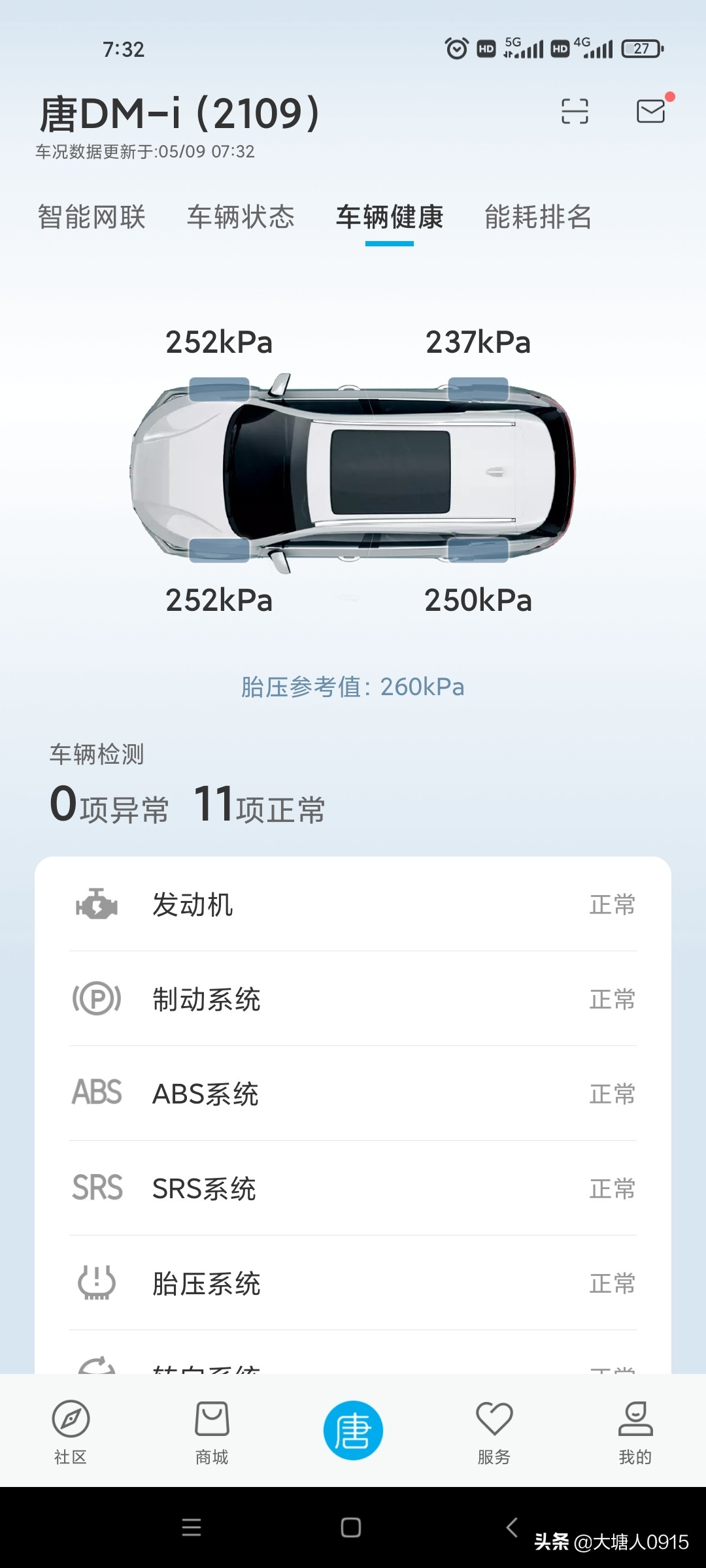
Task: Open the QR code scan icon
Action: click(x=574, y=111)
